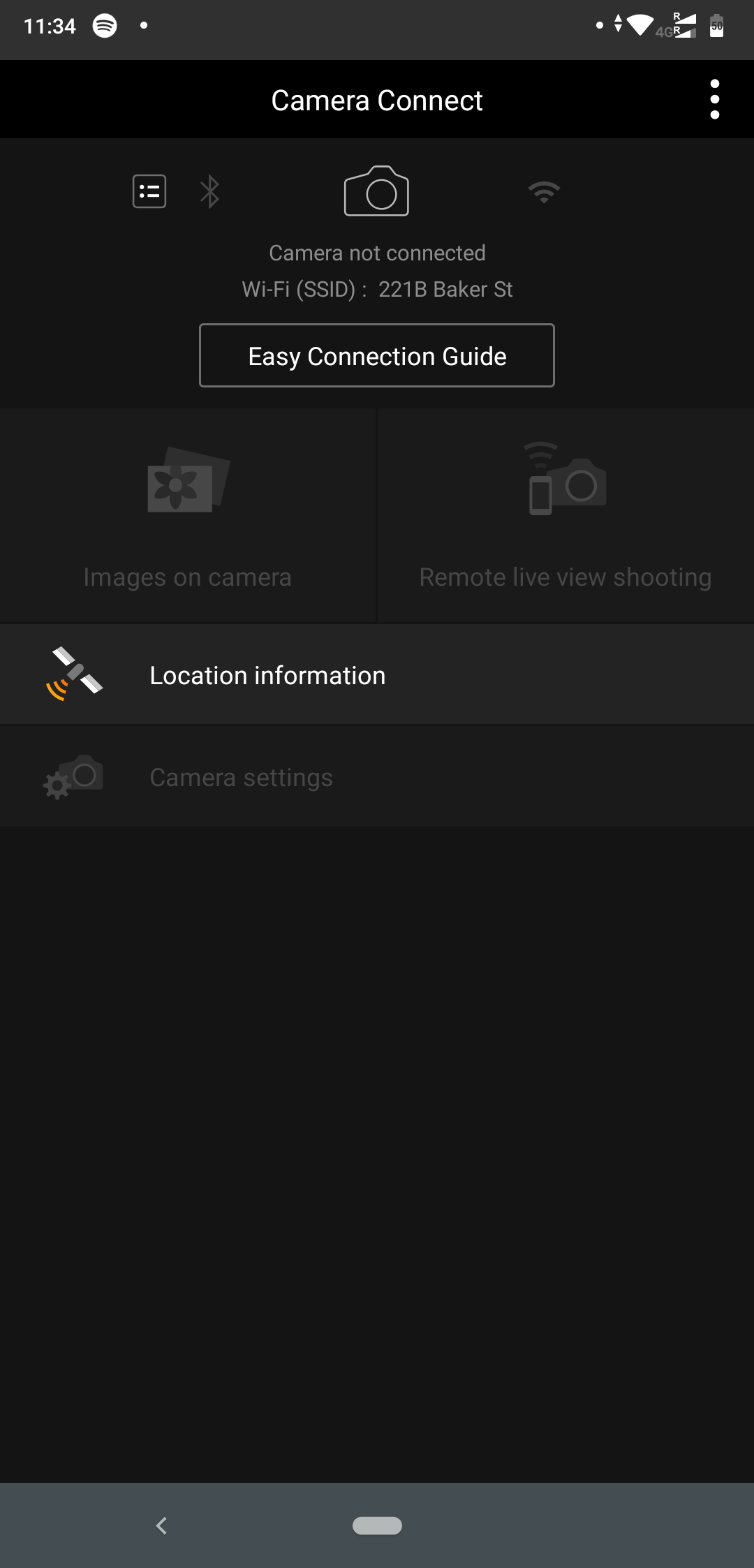The height and width of the screenshot is (1568, 754).
Task: Tap the Wi-Fi connection icon
Action: pyautogui.click(x=544, y=192)
